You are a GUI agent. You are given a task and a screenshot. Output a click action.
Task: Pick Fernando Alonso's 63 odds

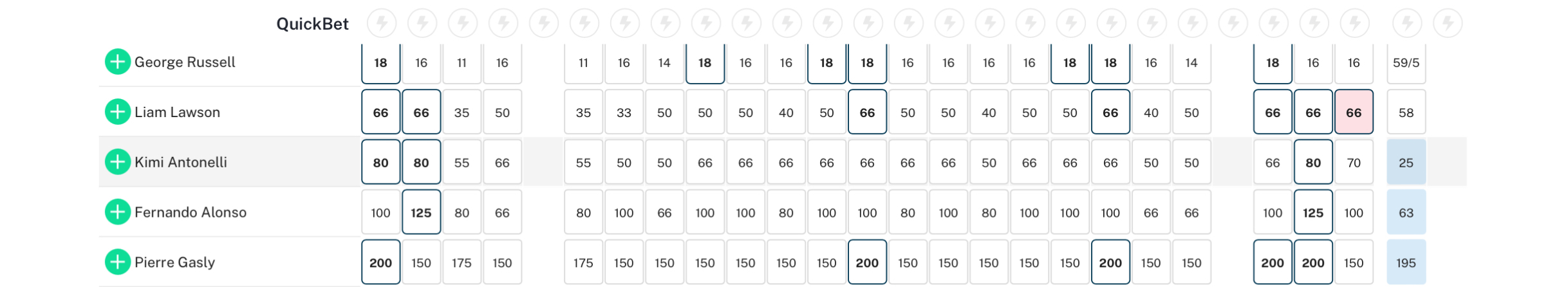coord(1406,212)
